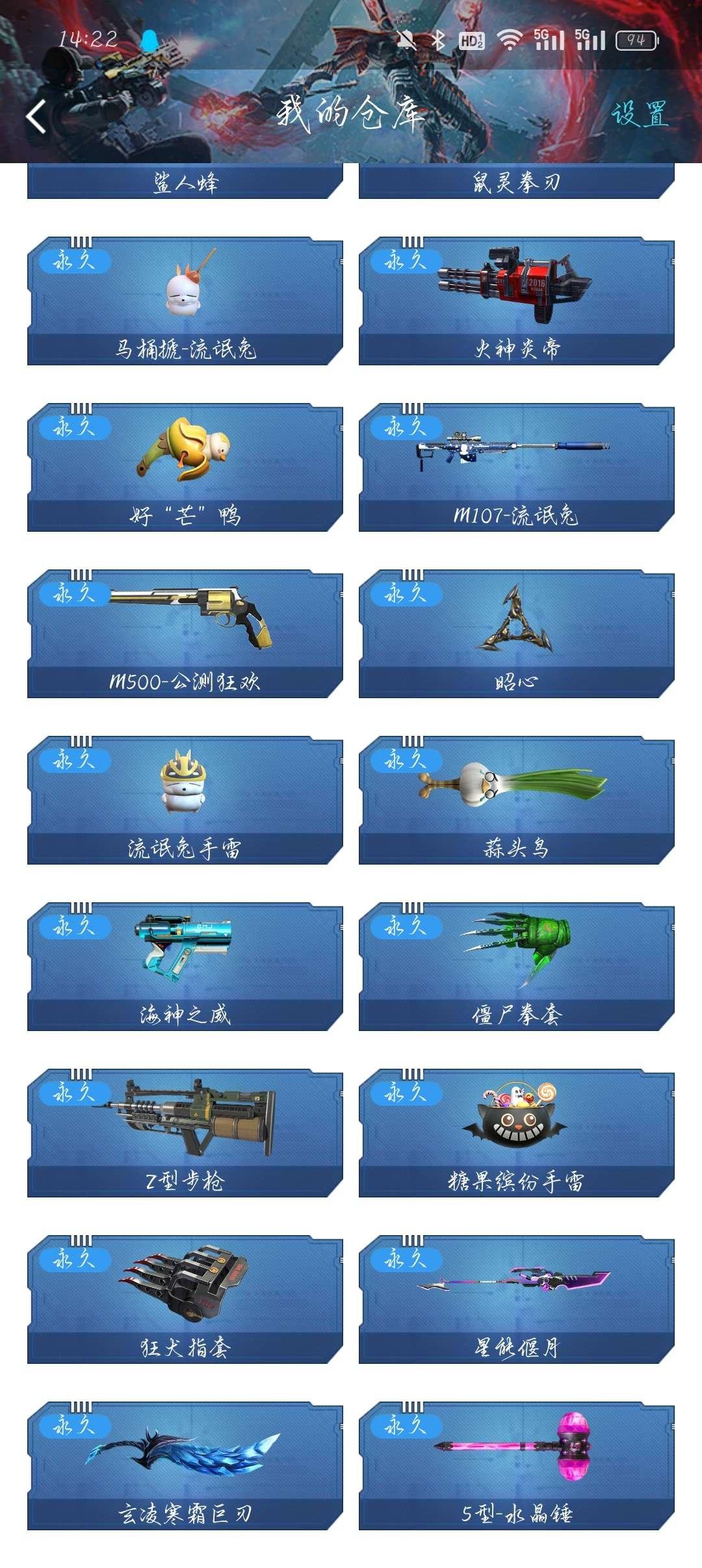The height and width of the screenshot is (1568, 702).
Task: Open the 星能偃月 weapon card
Action: pyautogui.click(x=517, y=1300)
